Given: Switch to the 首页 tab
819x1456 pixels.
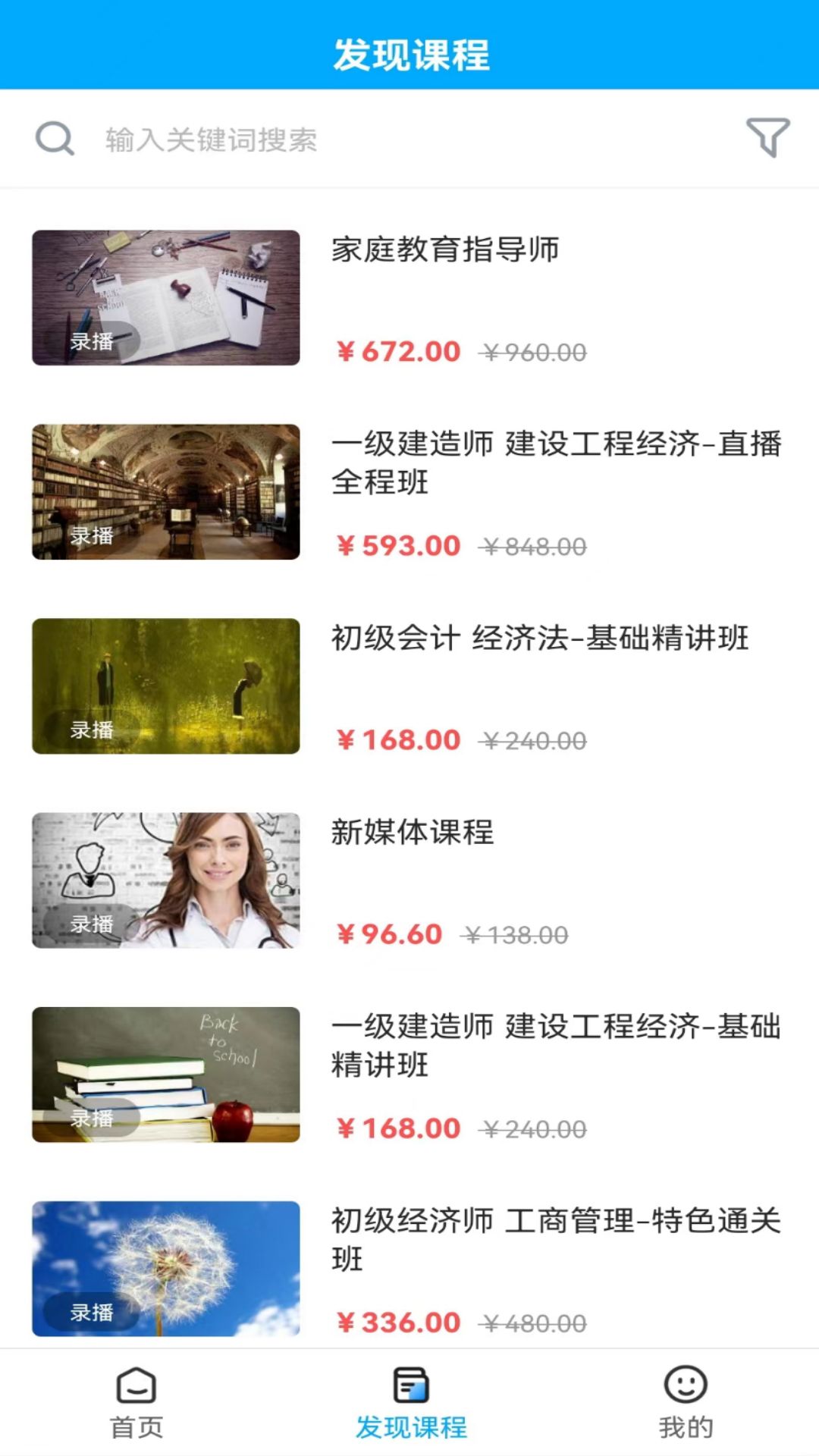Looking at the screenshot, I should 136,1426.
